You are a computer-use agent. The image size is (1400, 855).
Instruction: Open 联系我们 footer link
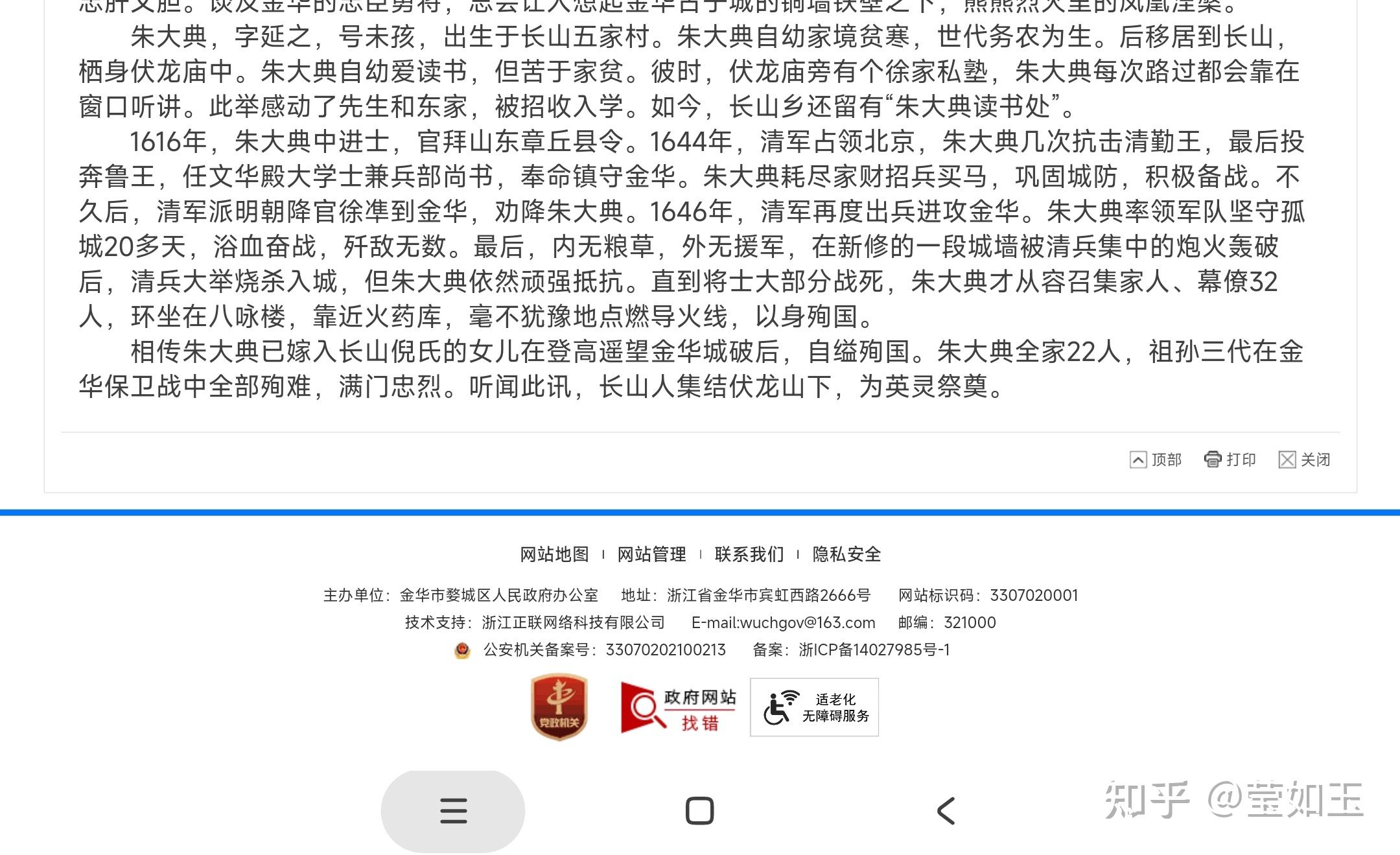[749, 554]
